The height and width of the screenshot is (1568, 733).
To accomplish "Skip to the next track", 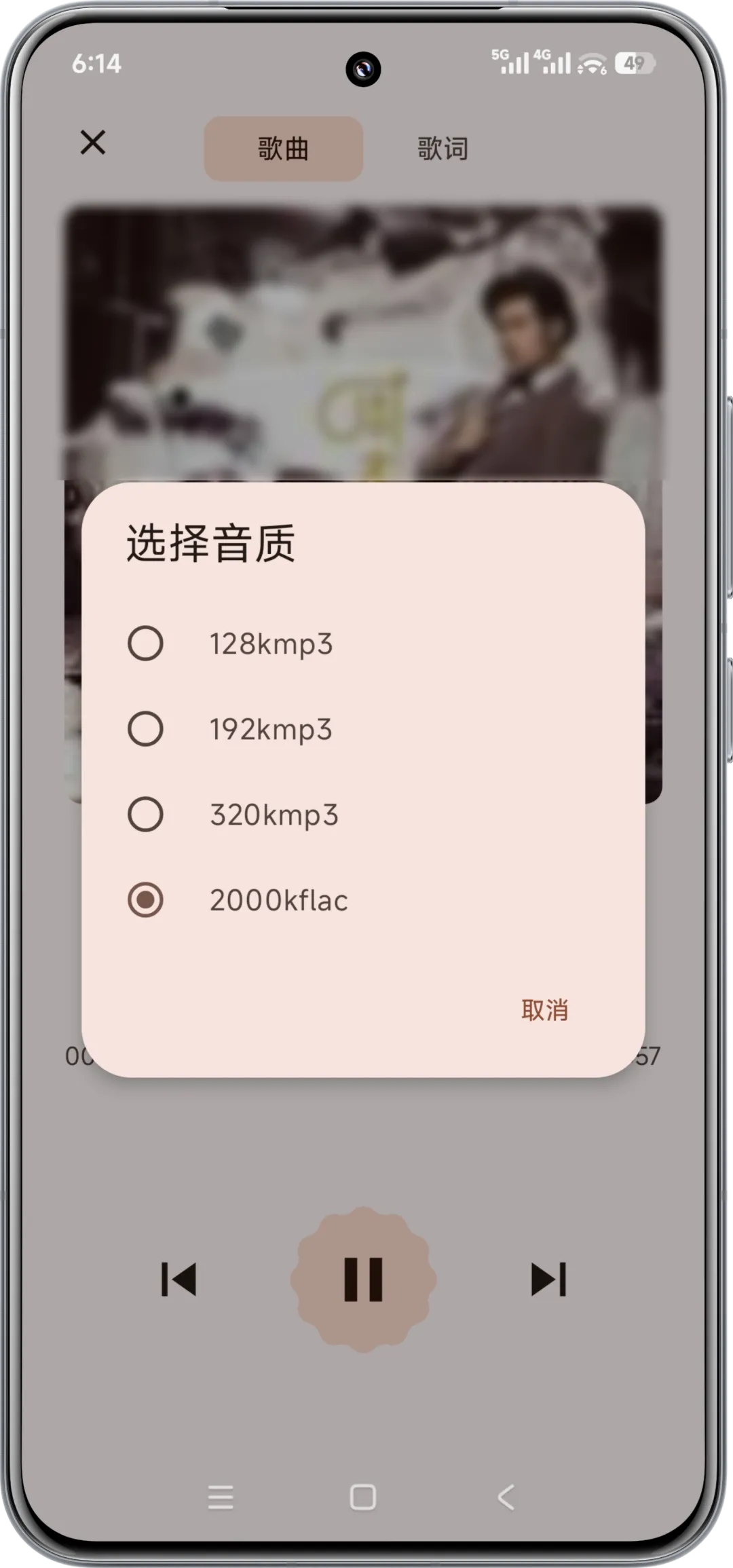I will coord(547,1279).
